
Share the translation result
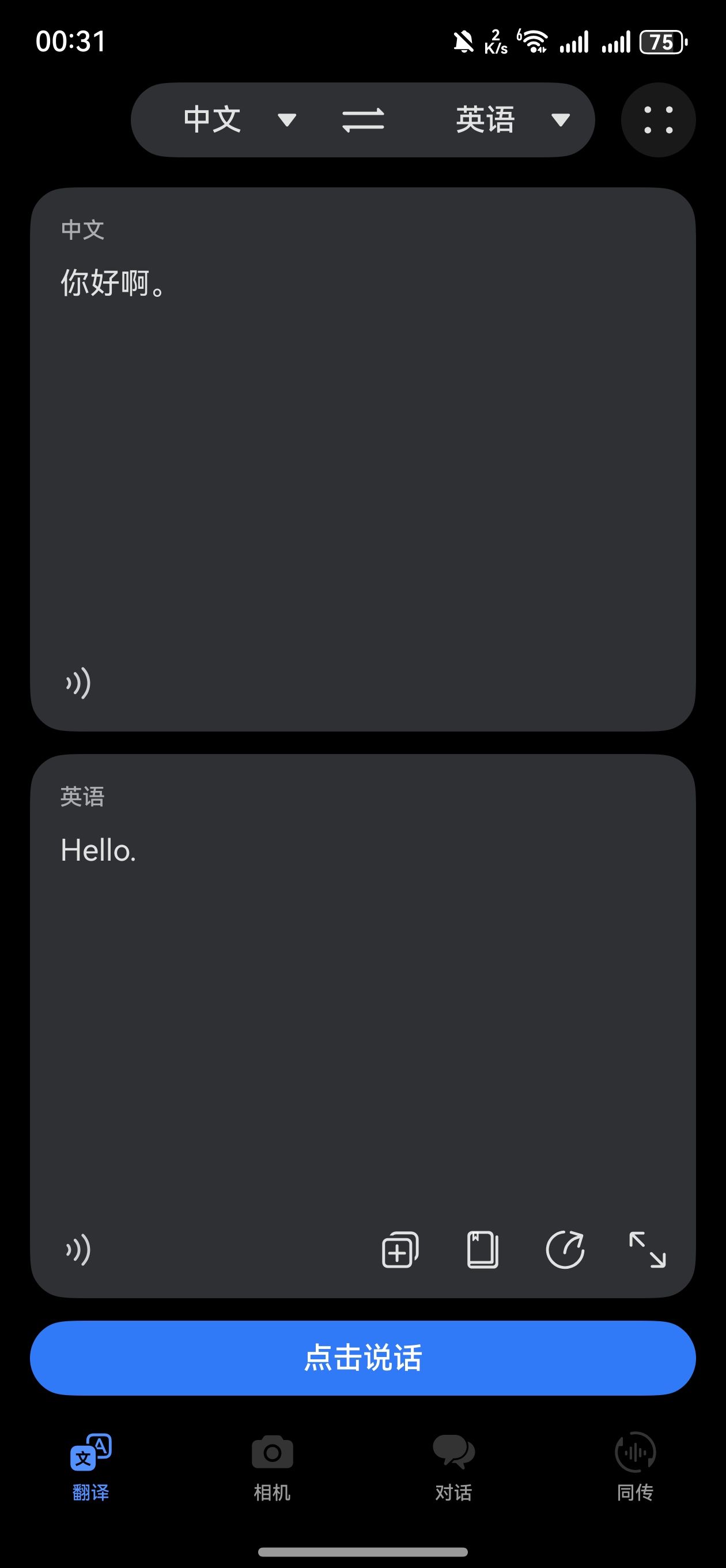(565, 1250)
